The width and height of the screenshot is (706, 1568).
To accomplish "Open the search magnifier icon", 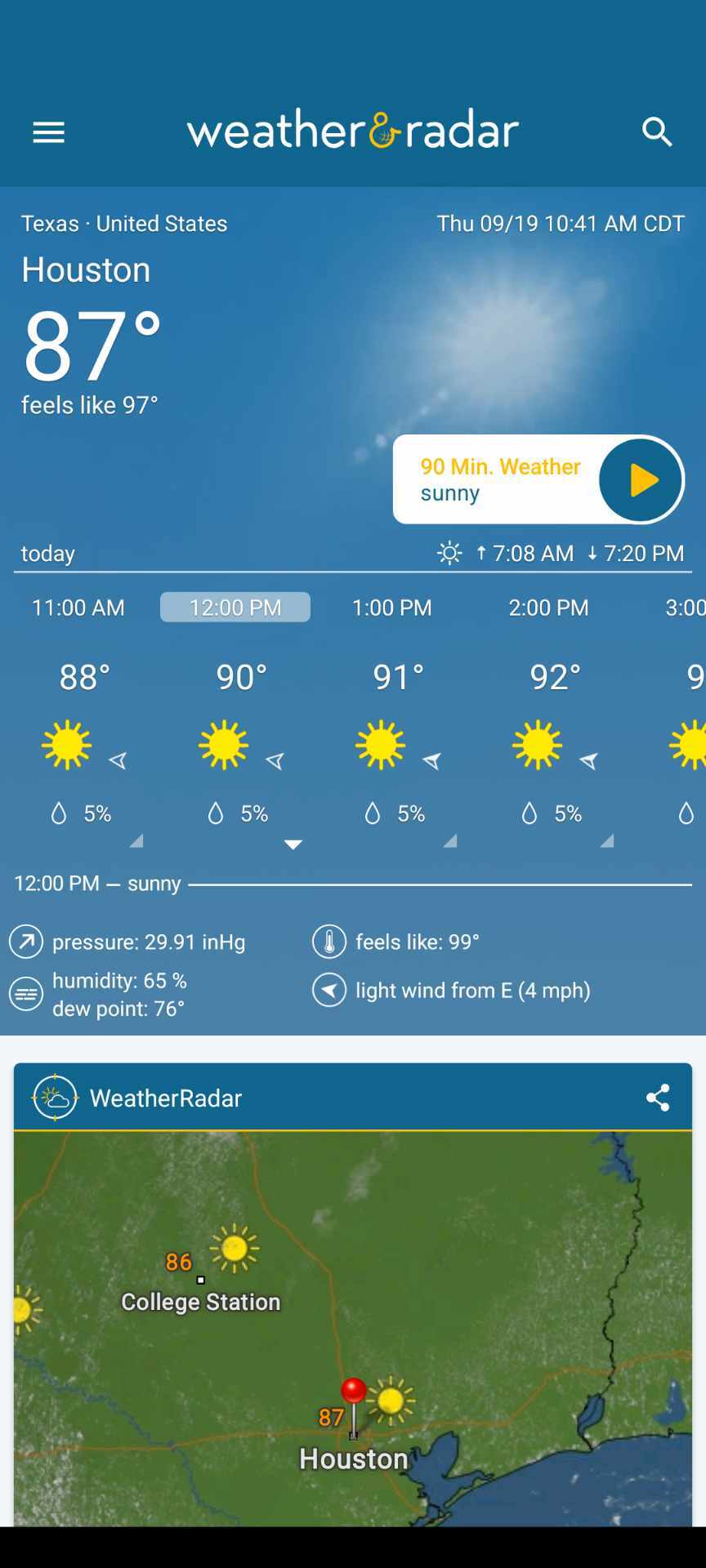I will tap(656, 132).
